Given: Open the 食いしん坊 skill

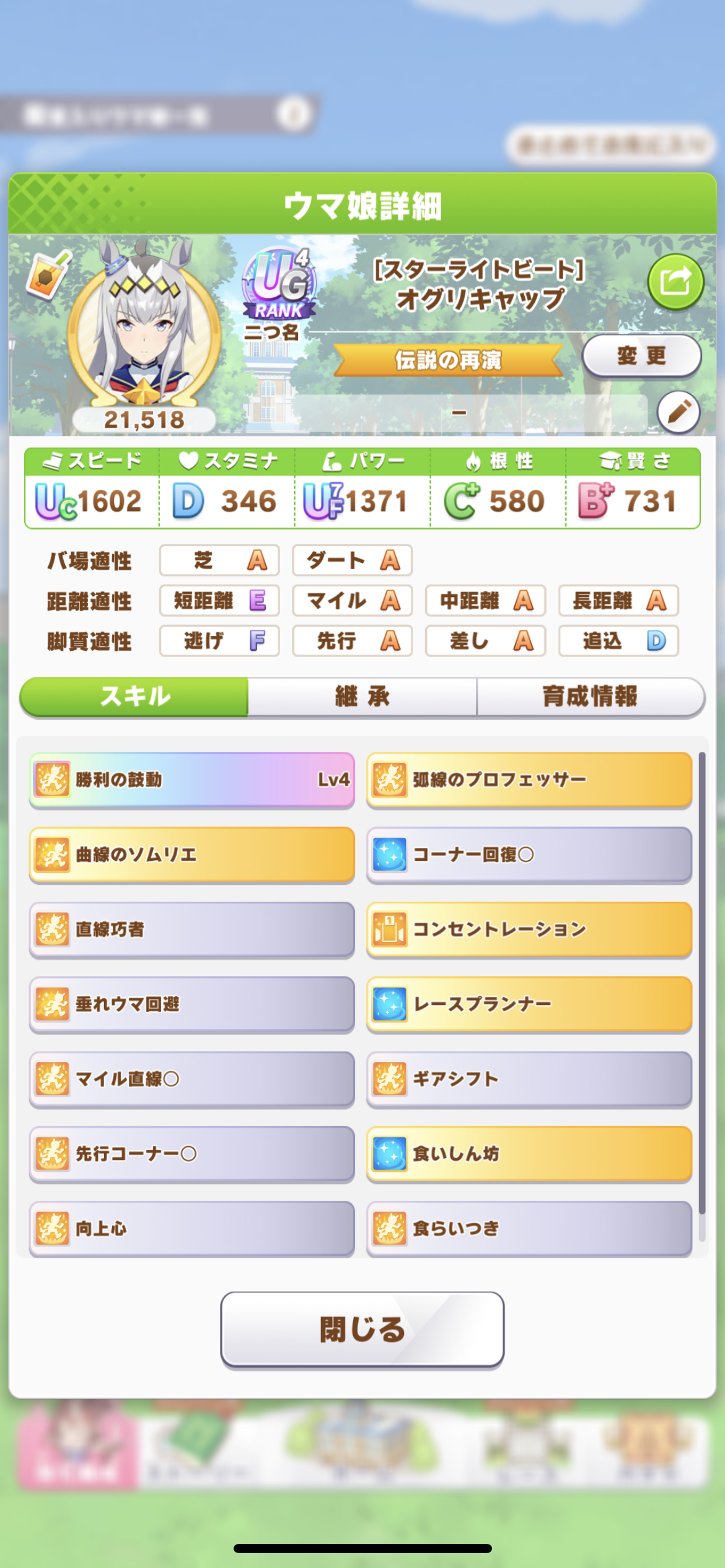Looking at the screenshot, I should [x=529, y=1154].
